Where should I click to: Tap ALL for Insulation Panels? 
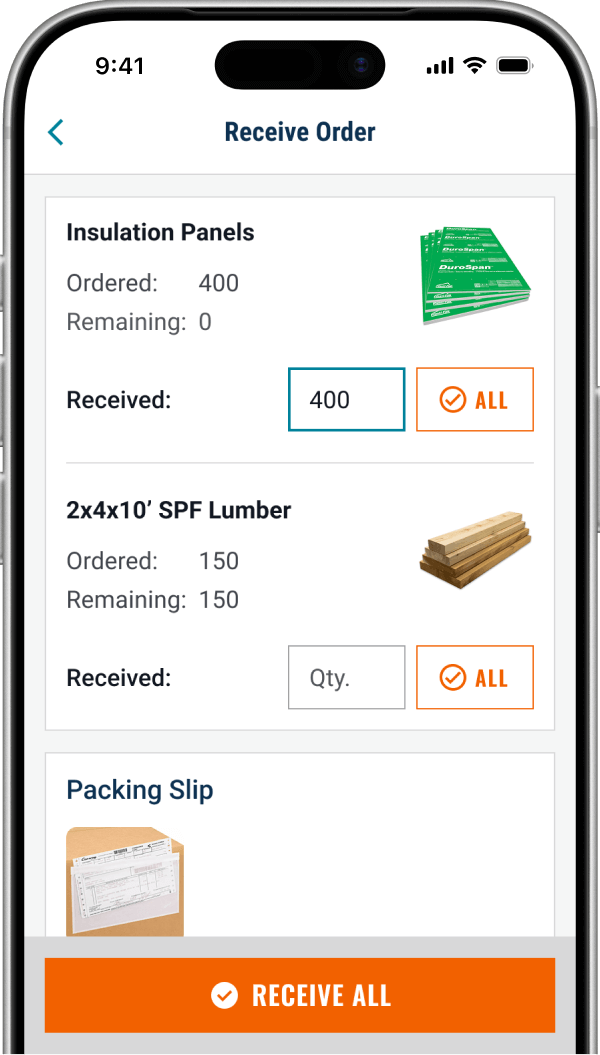click(x=474, y=400)
